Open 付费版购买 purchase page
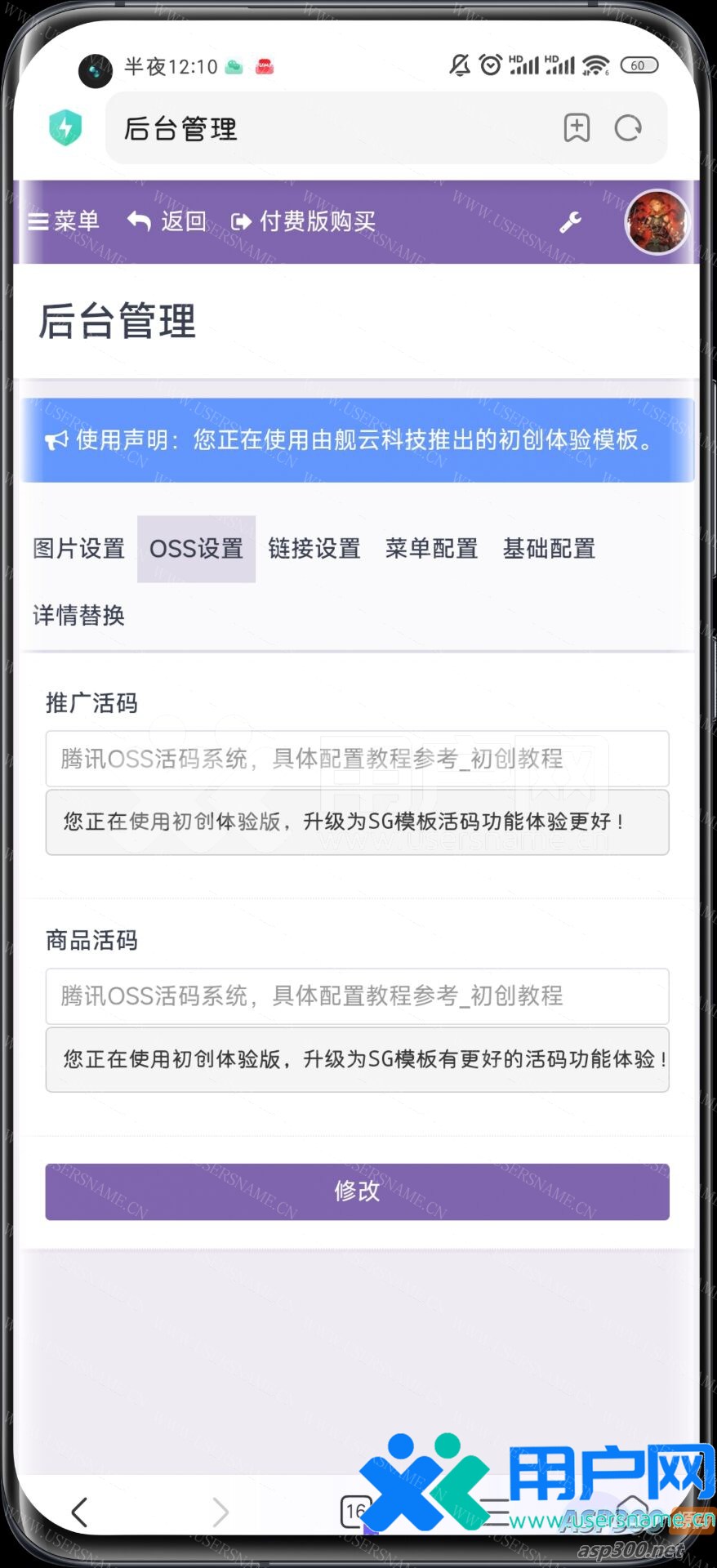717x1568 pixels. (304, 220)
